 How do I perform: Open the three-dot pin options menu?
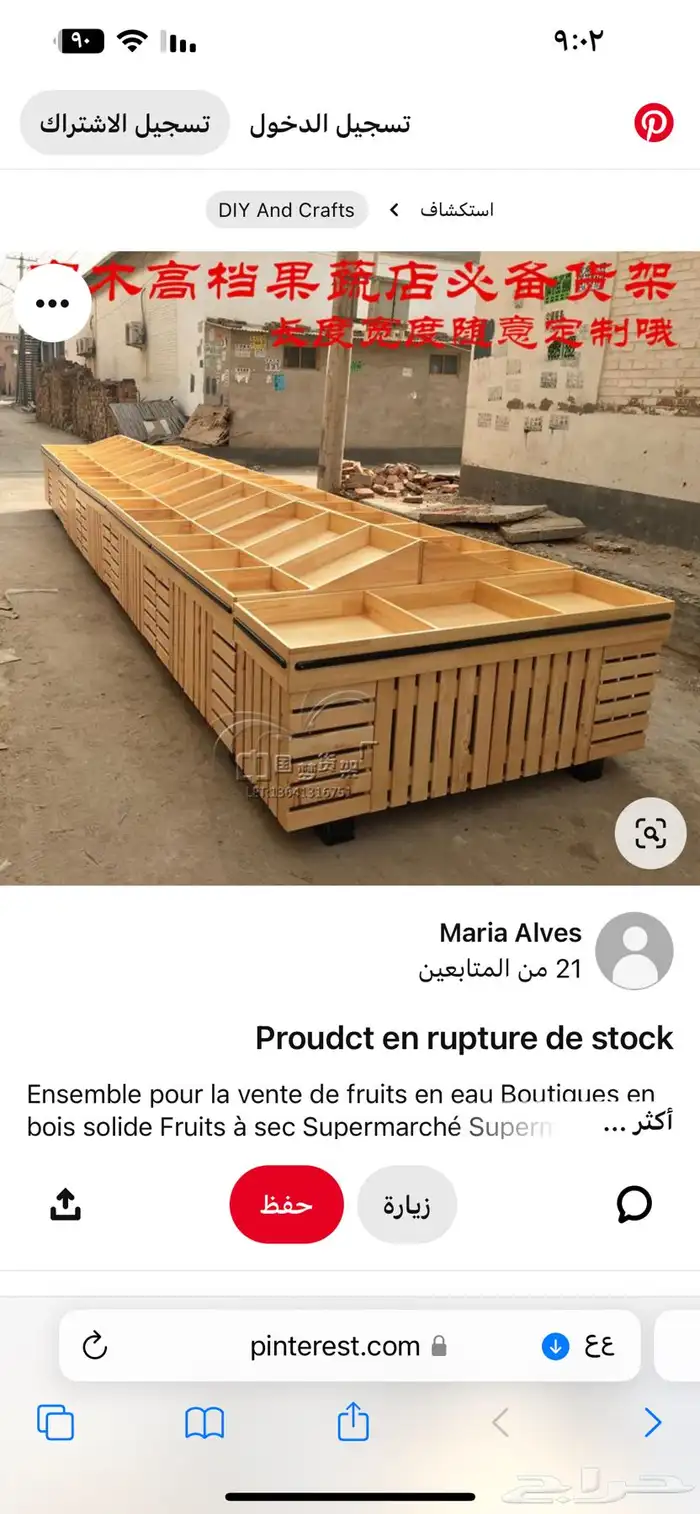coord(51,305)
